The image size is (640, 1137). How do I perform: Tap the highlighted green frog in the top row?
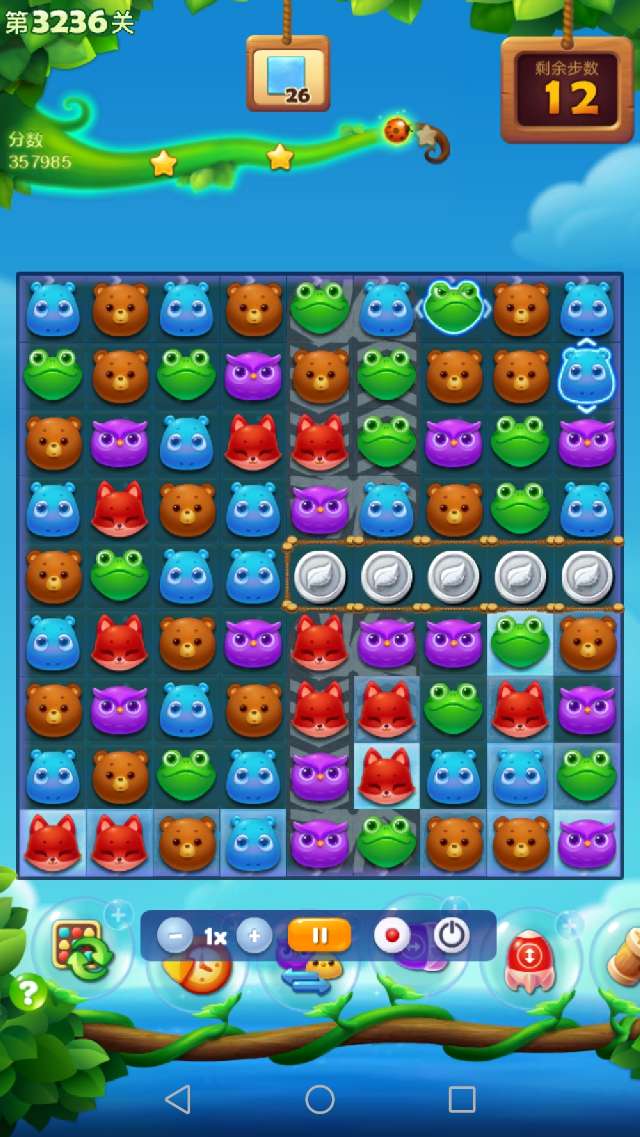point(453,307)
